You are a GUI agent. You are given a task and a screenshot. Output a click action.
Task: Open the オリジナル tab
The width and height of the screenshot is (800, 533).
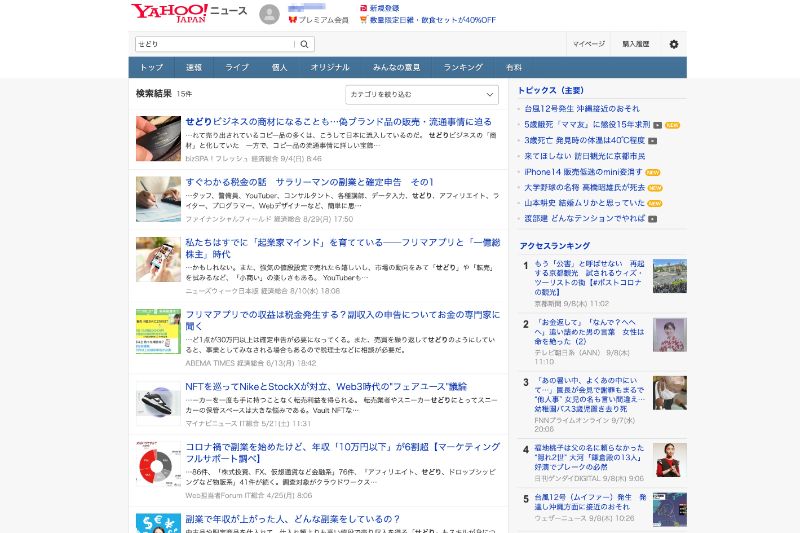click(330, 67)
